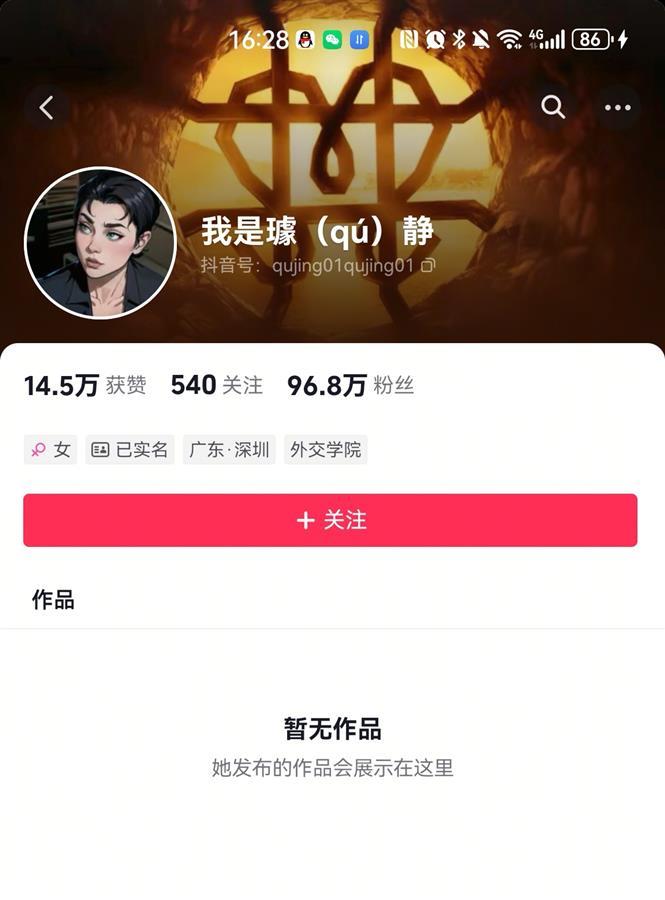Go back using the top-left arrow
This screenshot has width=665, height=900.
47,108
